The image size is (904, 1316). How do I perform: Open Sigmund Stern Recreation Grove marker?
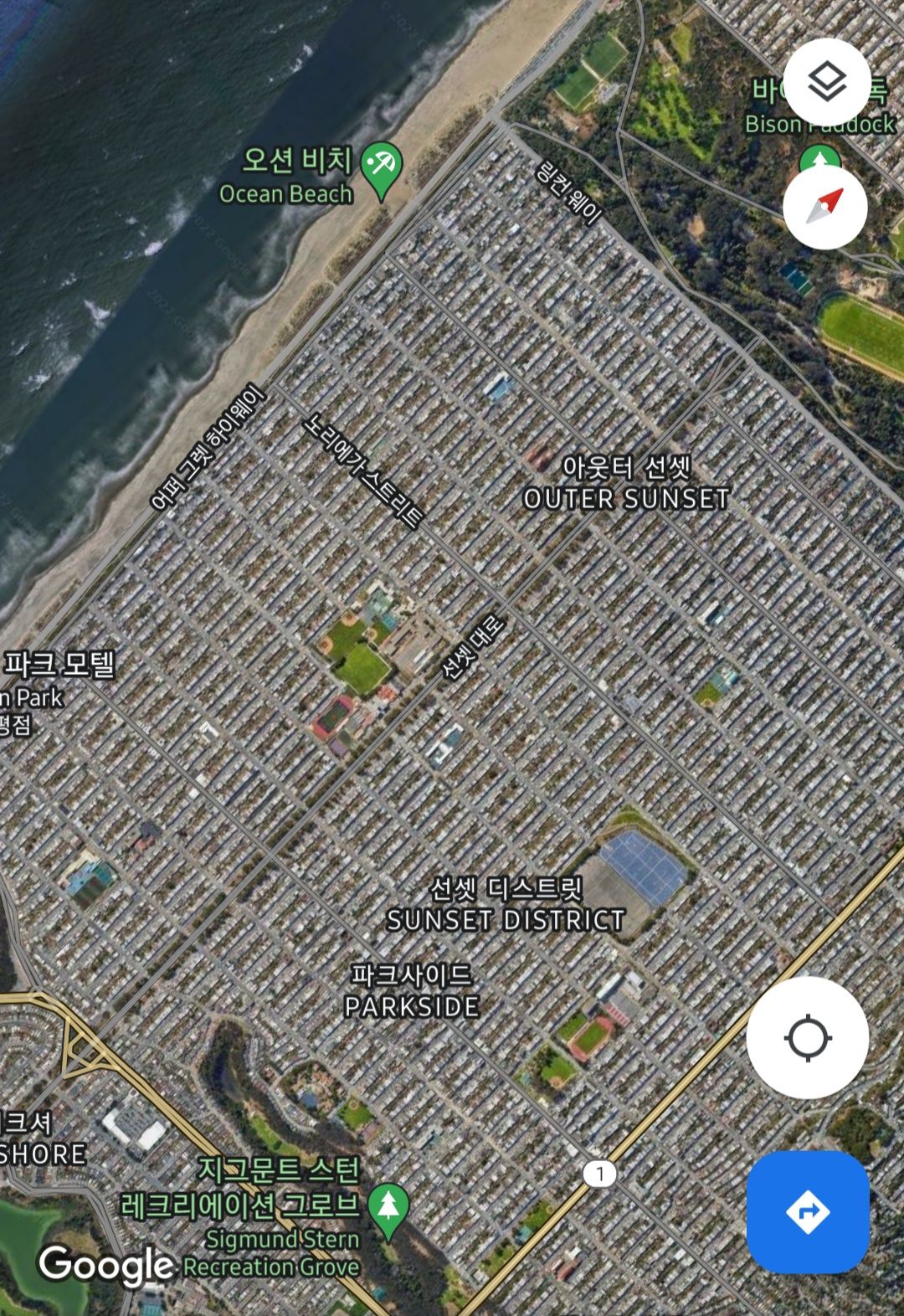coord(388,1207)
